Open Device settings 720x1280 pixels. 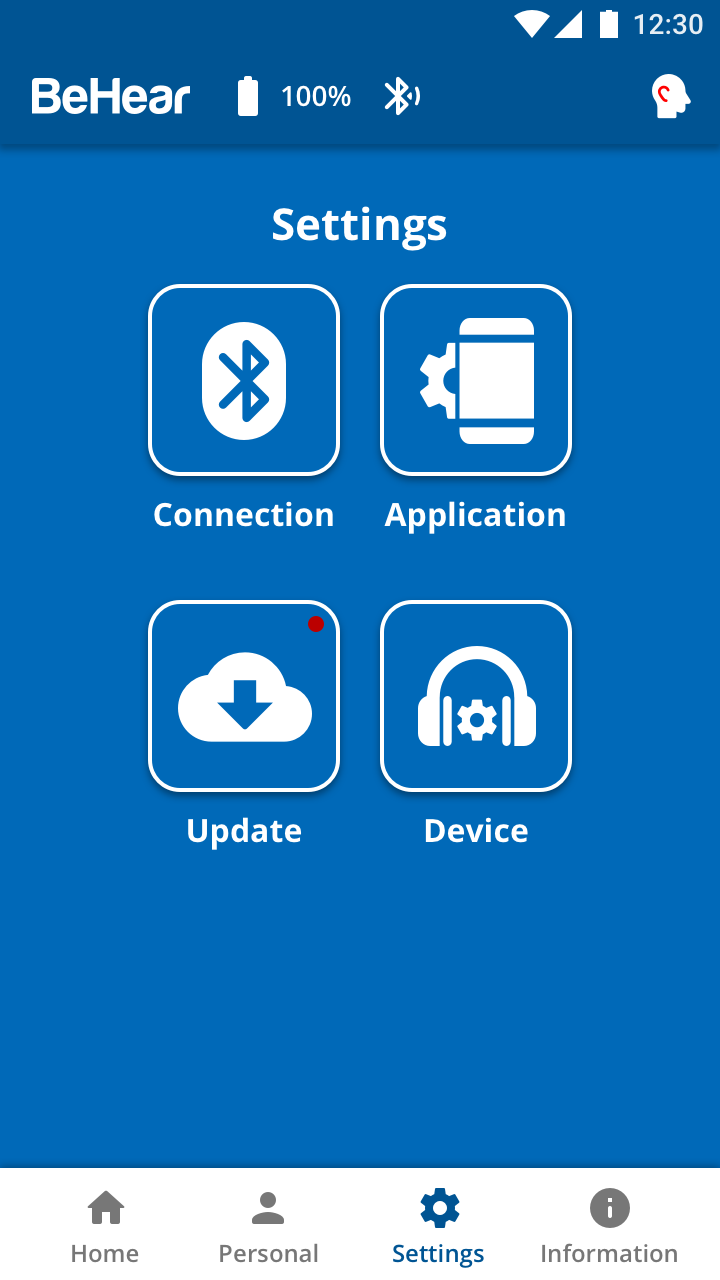pos(476,696)
